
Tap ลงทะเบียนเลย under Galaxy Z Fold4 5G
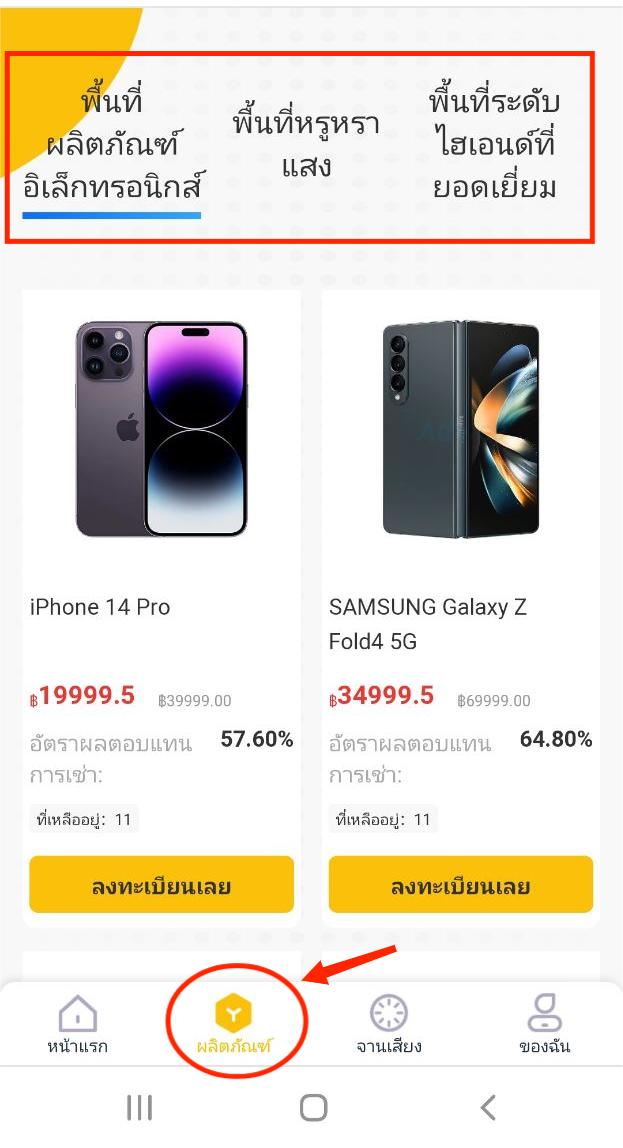tap(460, 885)
